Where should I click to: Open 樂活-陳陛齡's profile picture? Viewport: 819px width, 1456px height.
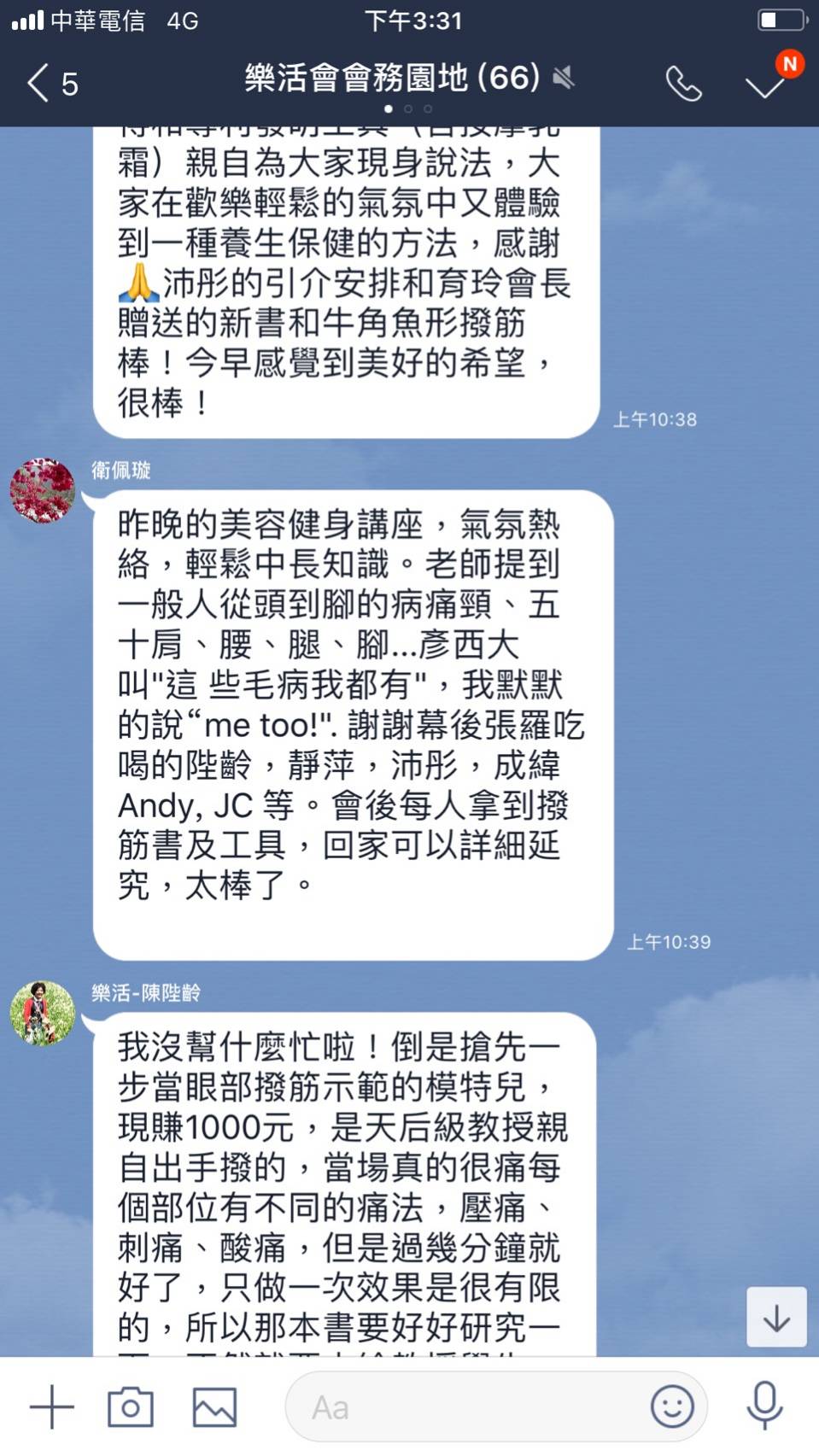pyautogui.click(x=43, y=1013)
